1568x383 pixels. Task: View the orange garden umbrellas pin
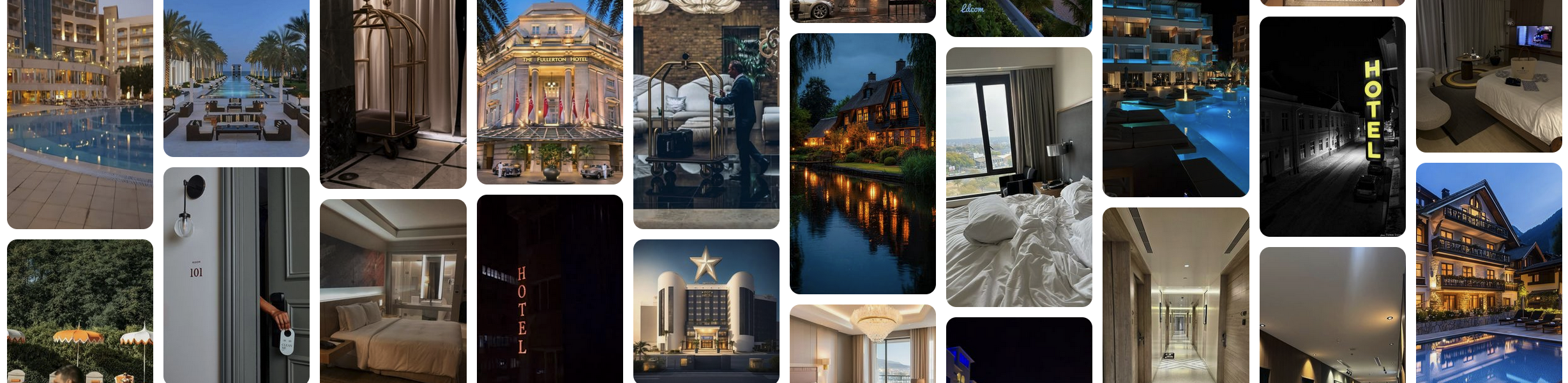click(80, 311)
